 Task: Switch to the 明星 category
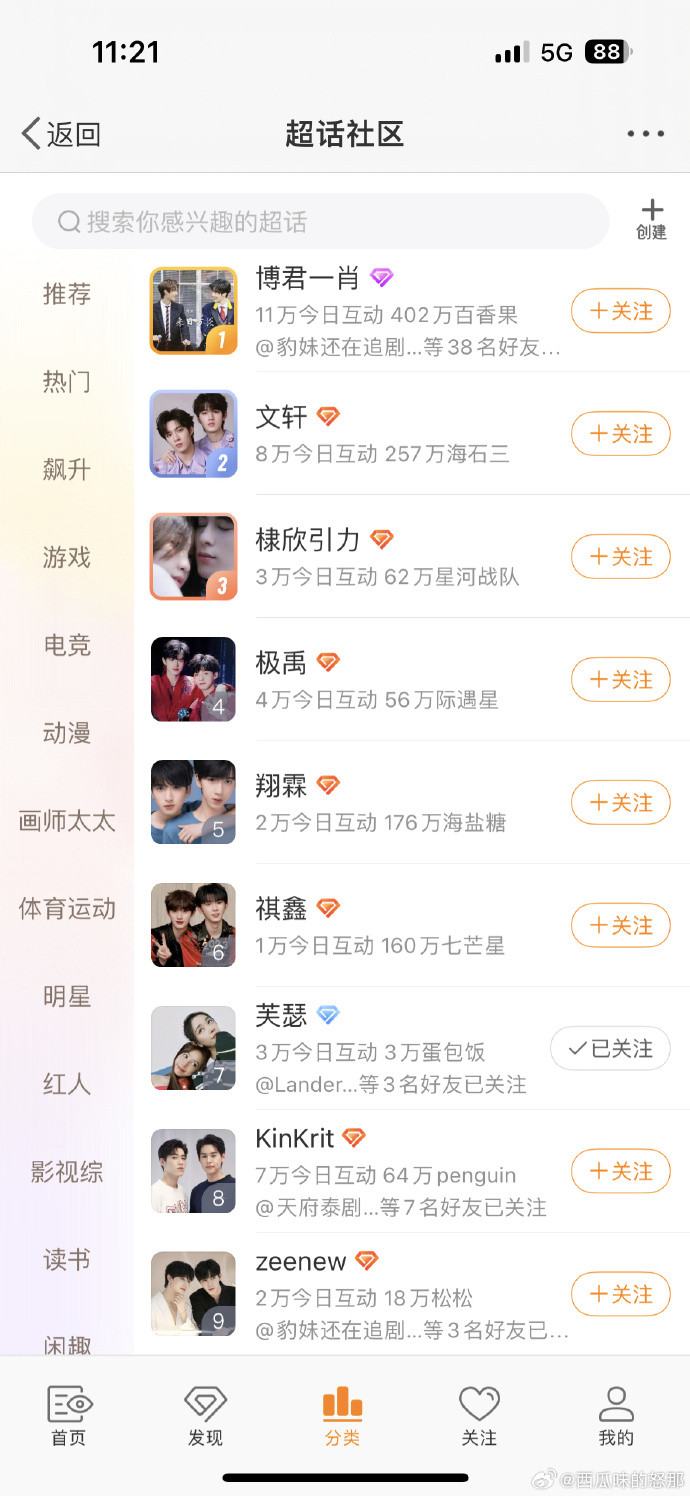click(67, 997)
